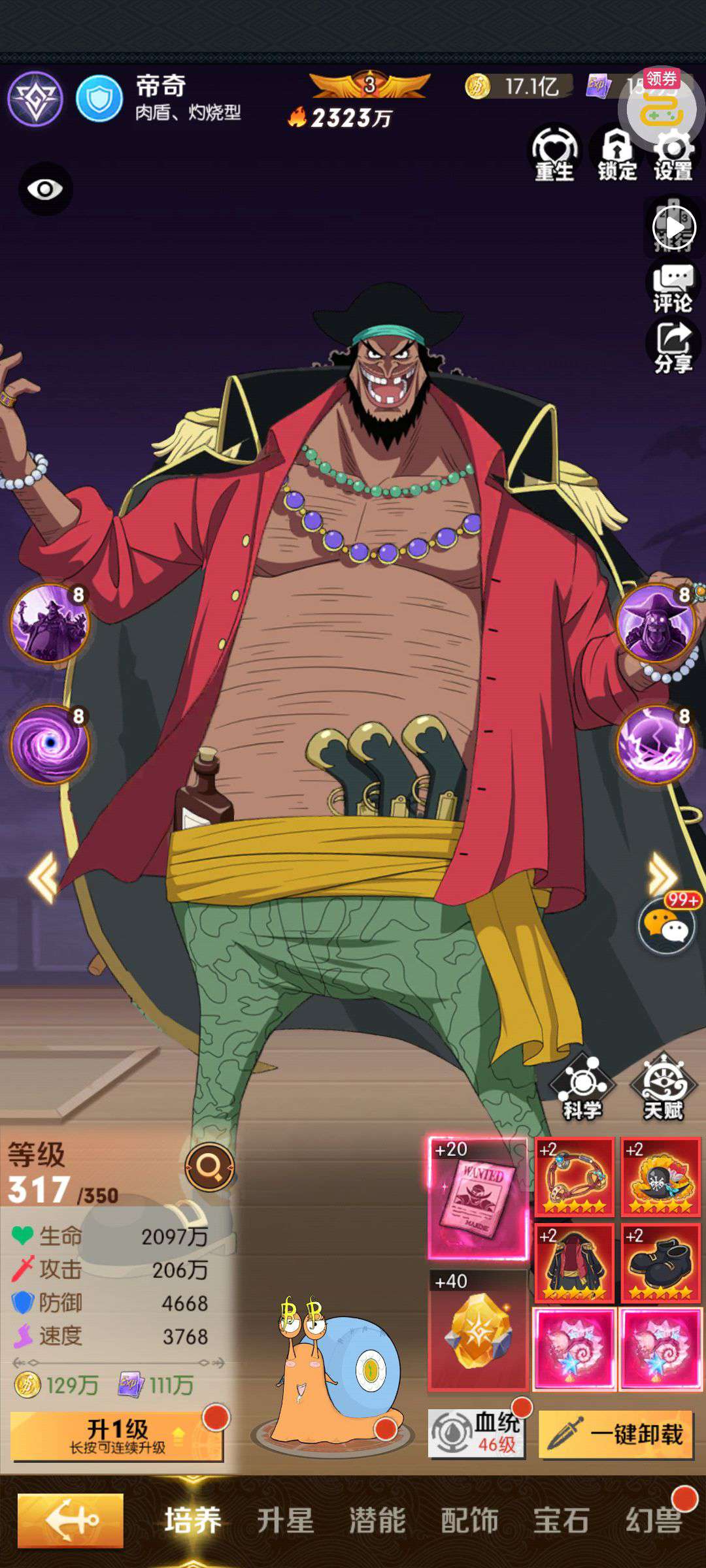Viewport: 706px width, 1568px height.
Task: Go to next hero with right arrow
Action: pyautogui.click(x=662, y=875)
